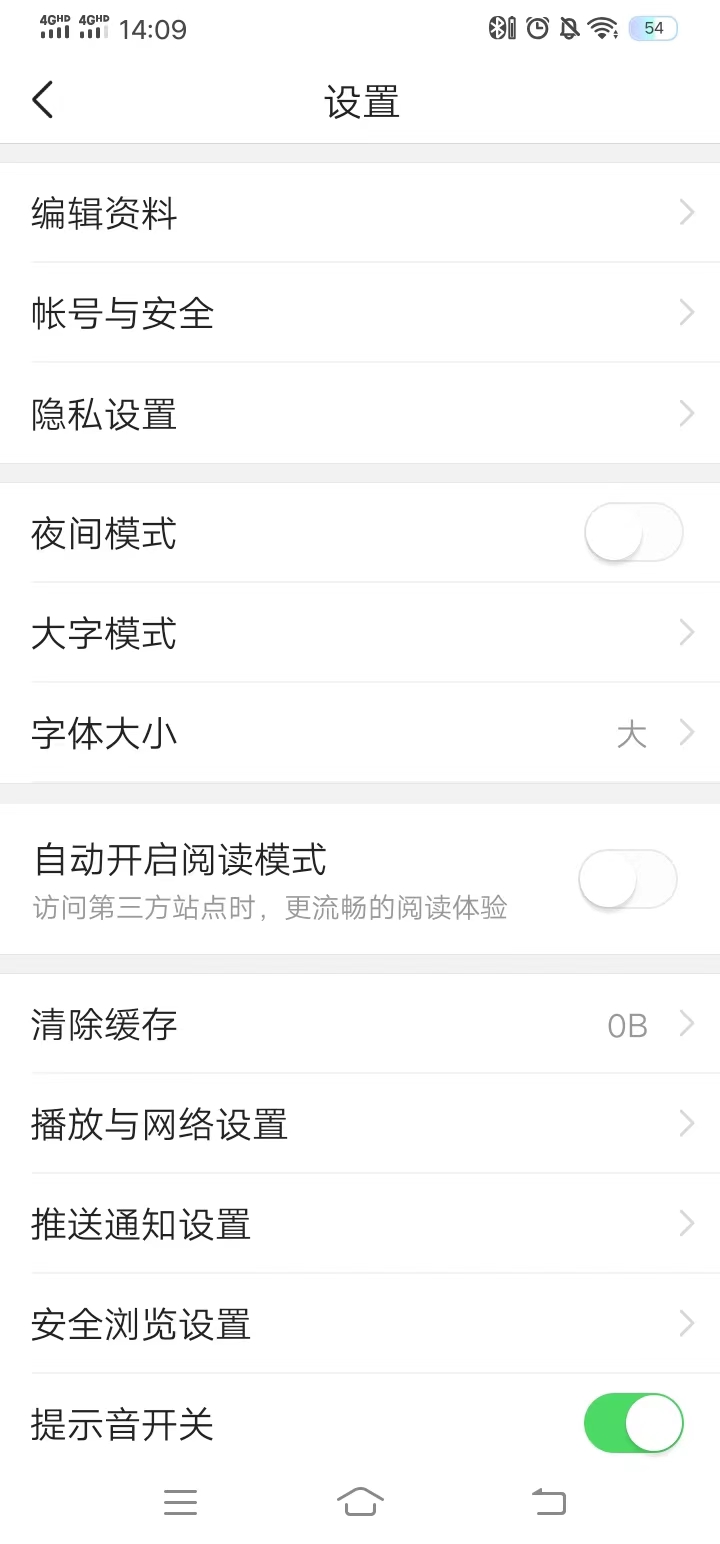Tap the alarm clock status icon
The height and width of the screenshot is (1544, 720).
tap(536, 29)
